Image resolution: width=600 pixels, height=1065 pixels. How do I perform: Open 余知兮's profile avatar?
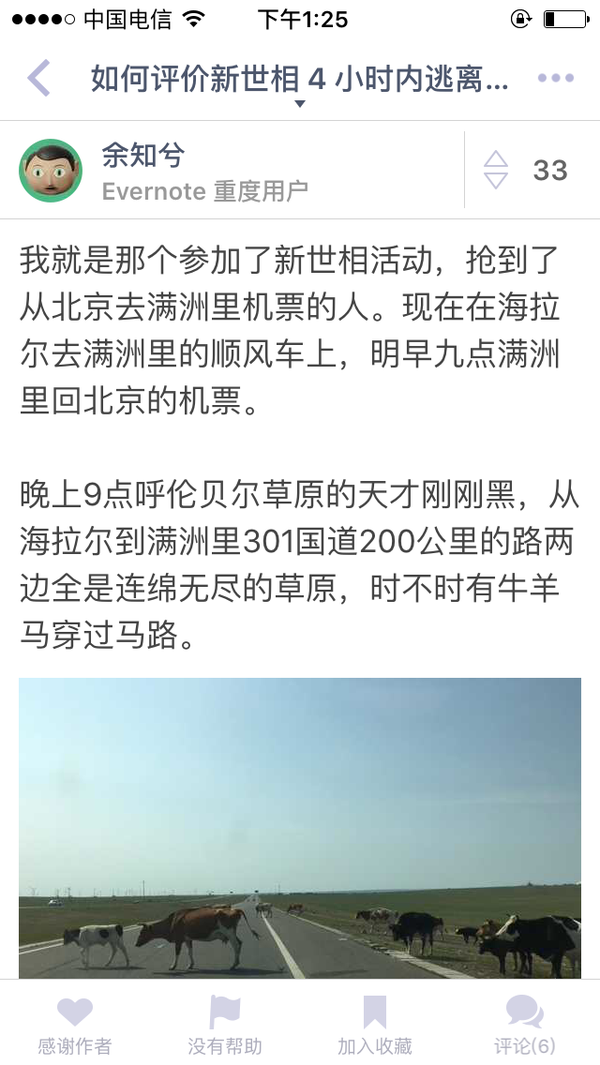(51, 170)
